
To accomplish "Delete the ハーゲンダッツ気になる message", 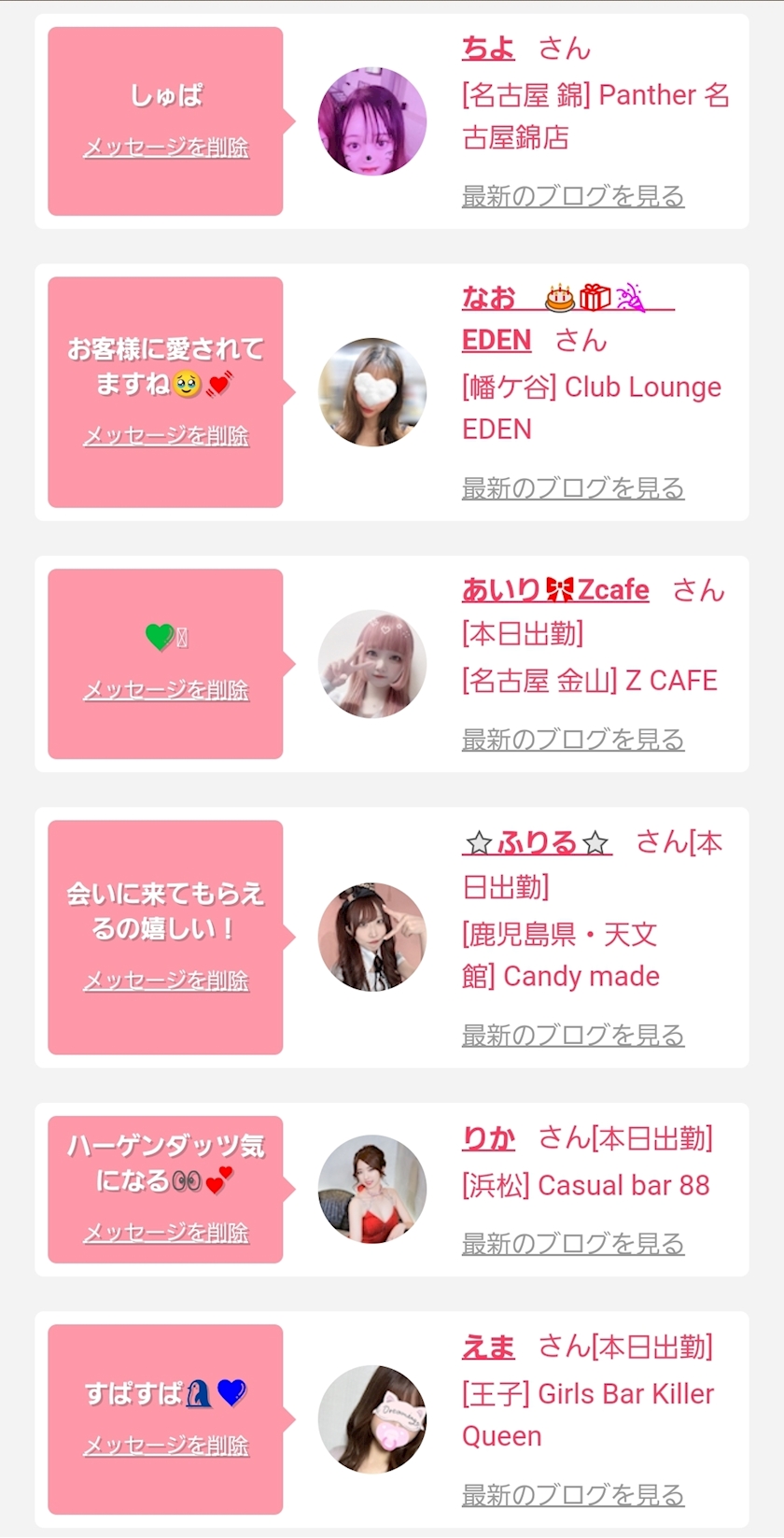I will [x=166, y=1233].
